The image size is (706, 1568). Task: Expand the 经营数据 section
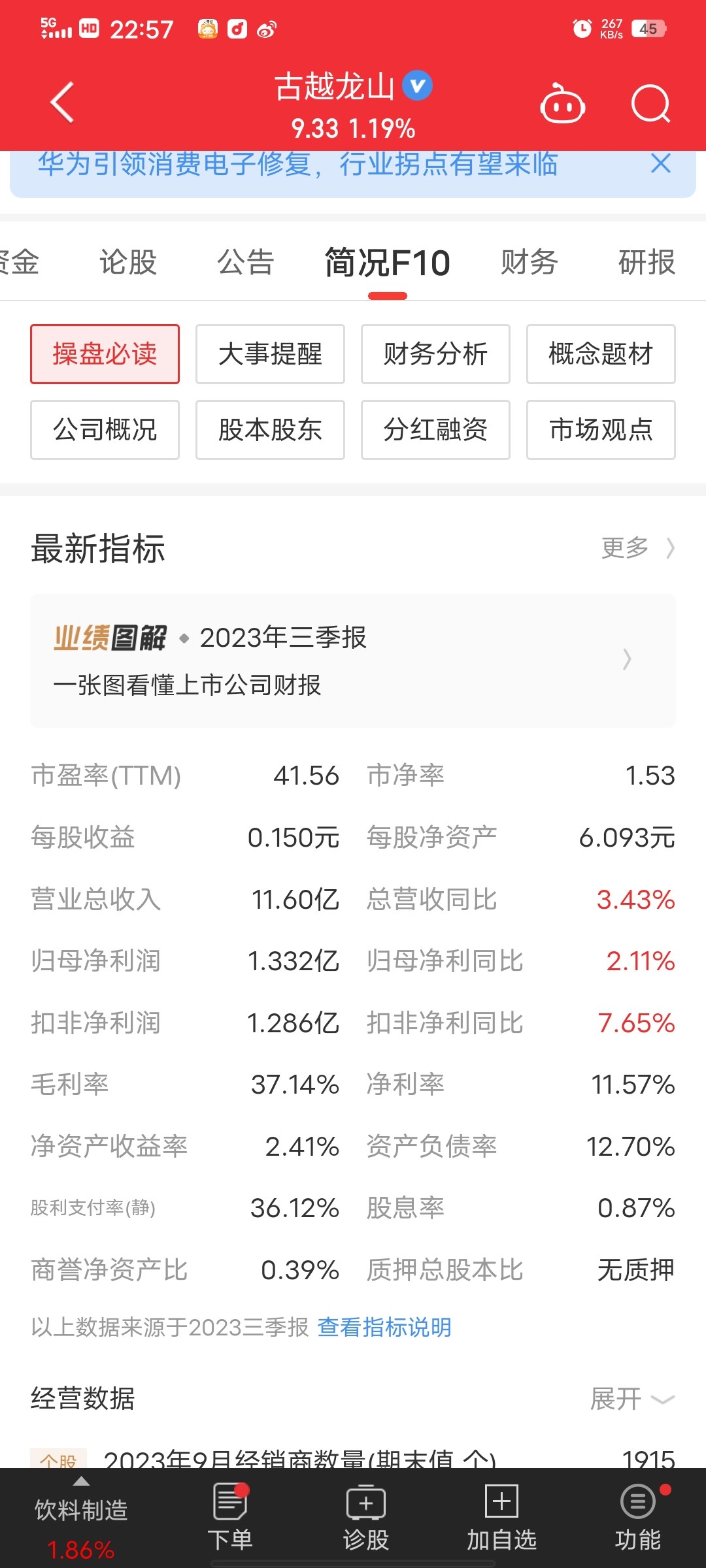click(x=631, y=1399)
